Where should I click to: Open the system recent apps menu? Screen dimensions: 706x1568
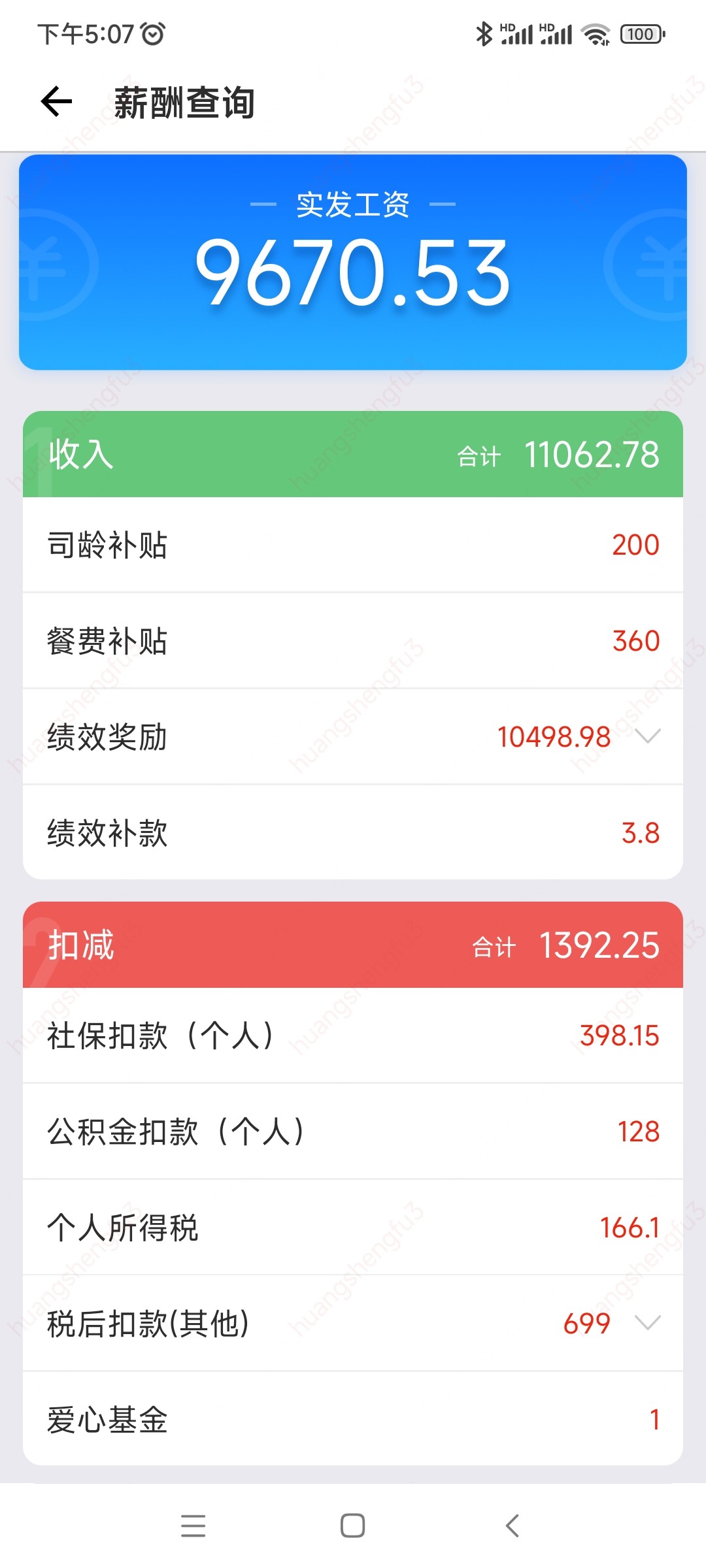tap(193, 1526)
